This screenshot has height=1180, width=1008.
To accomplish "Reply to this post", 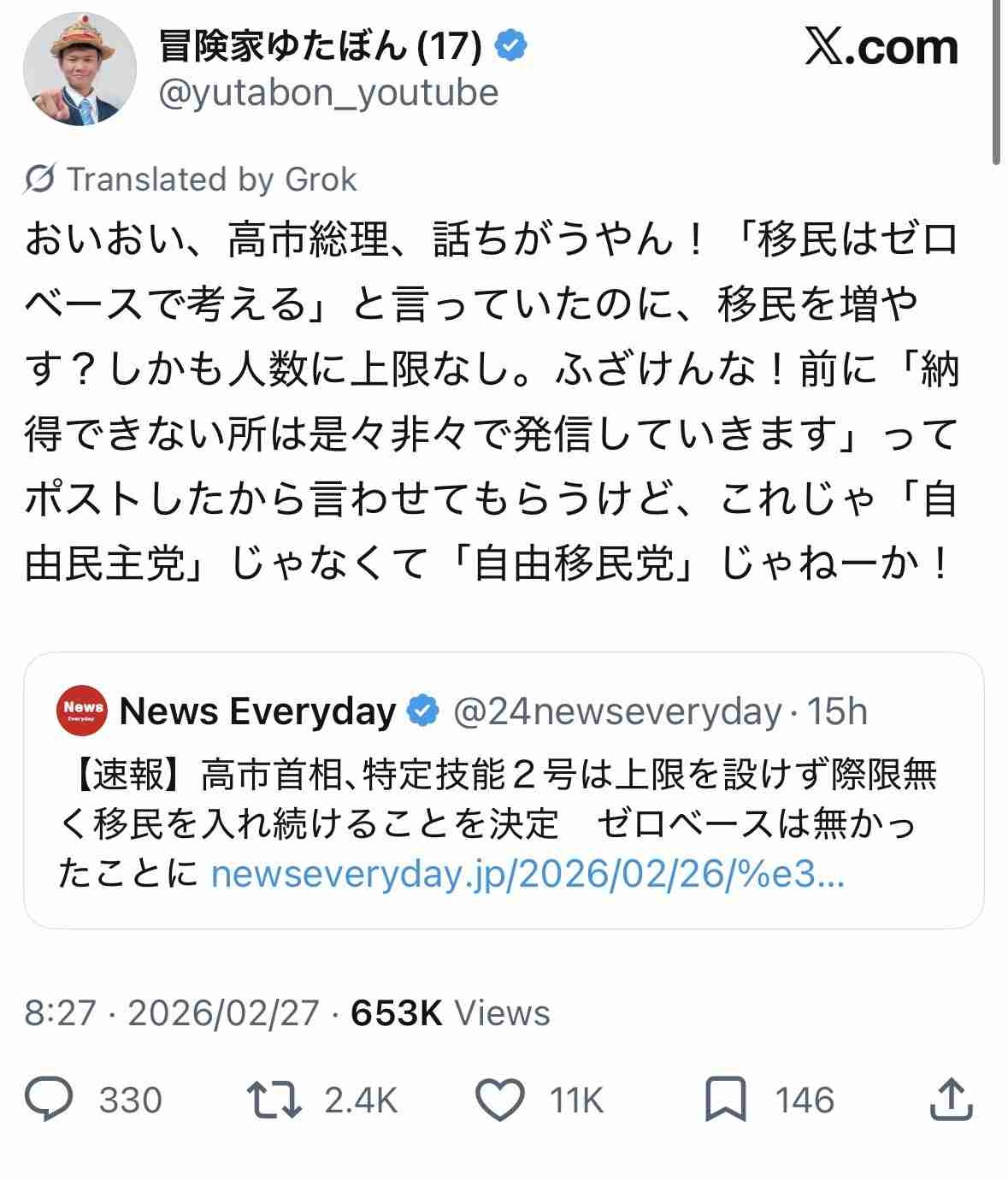I will click(50, 1100).
